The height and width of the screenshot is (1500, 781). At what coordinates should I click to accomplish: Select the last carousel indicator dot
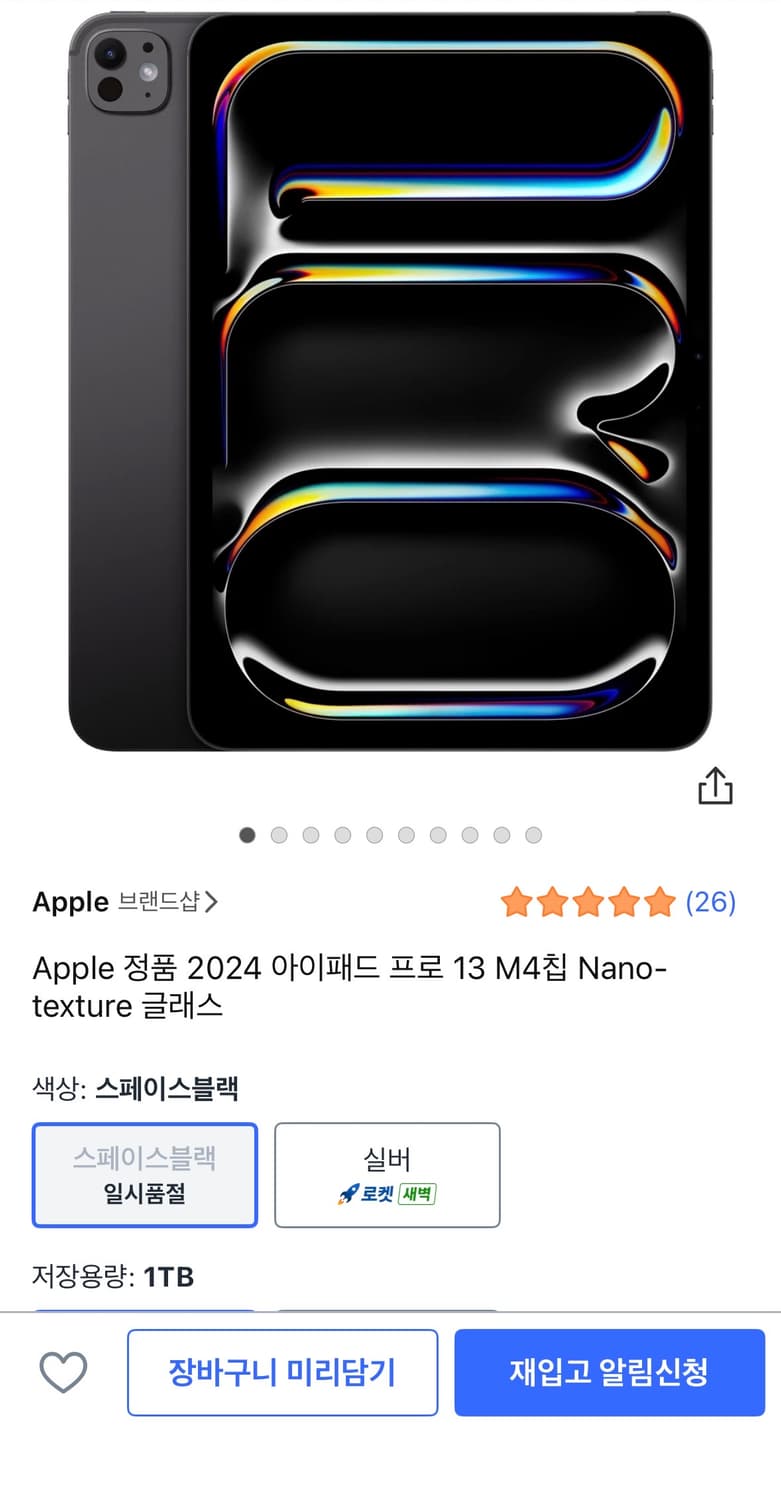(533, 835)
